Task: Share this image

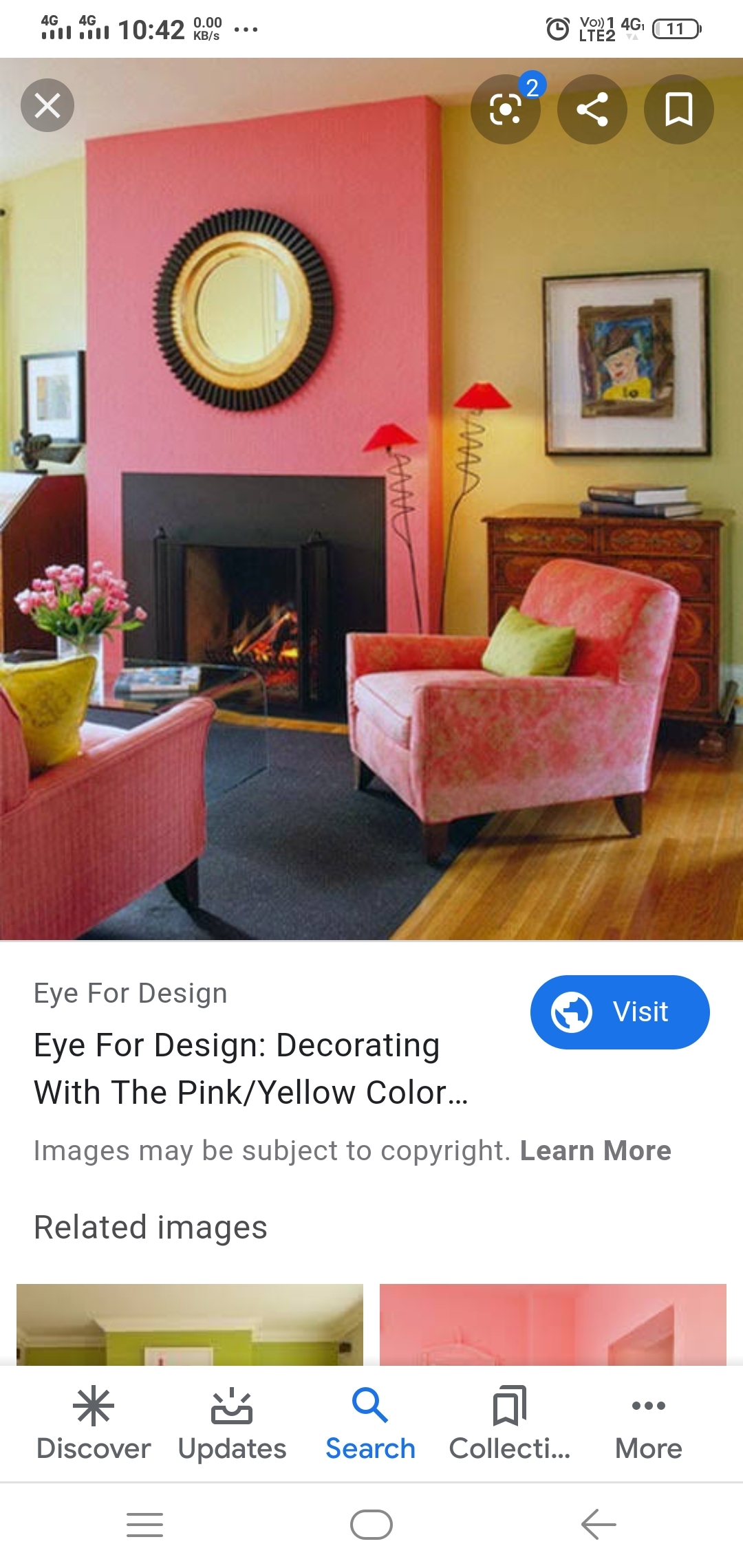Action: 592,109
